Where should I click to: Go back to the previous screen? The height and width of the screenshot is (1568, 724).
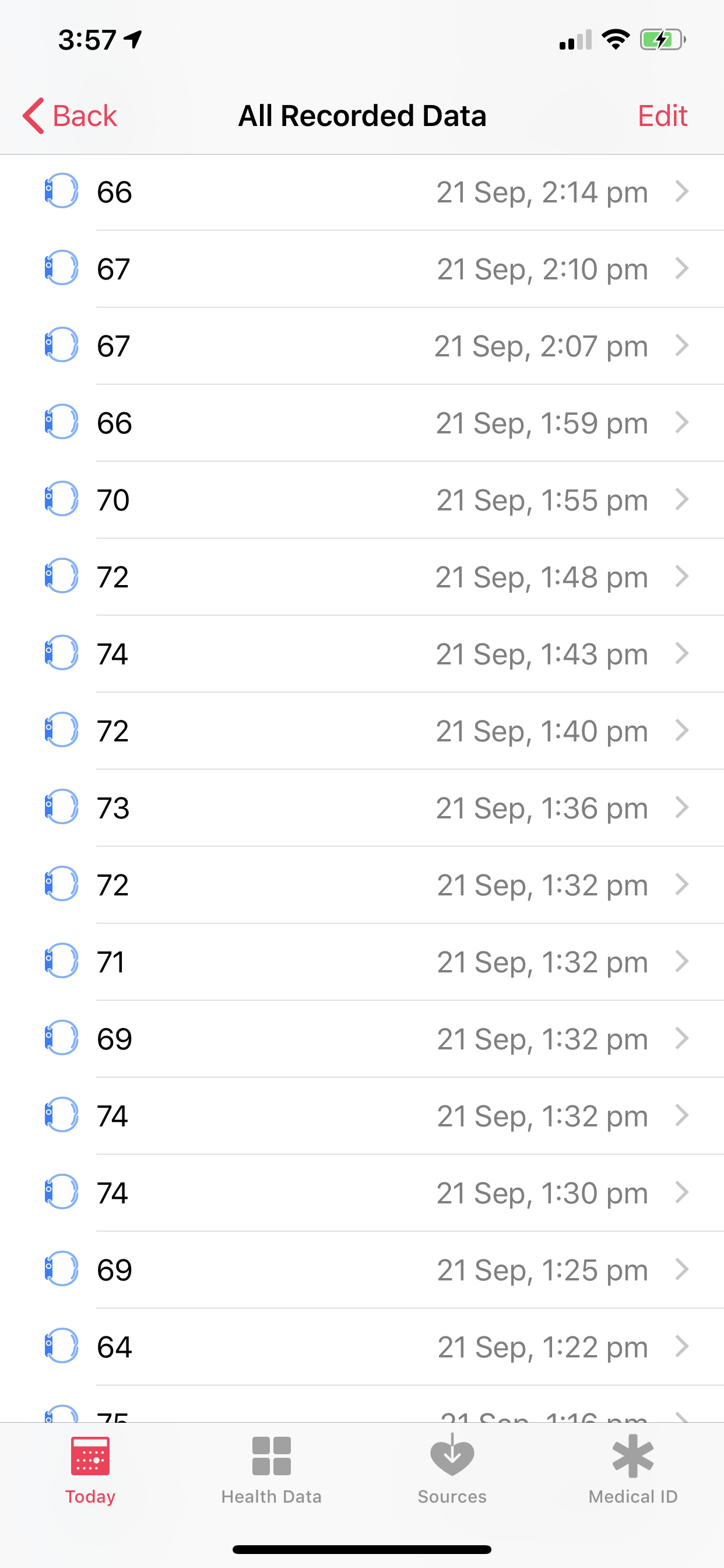coord(69,116)
